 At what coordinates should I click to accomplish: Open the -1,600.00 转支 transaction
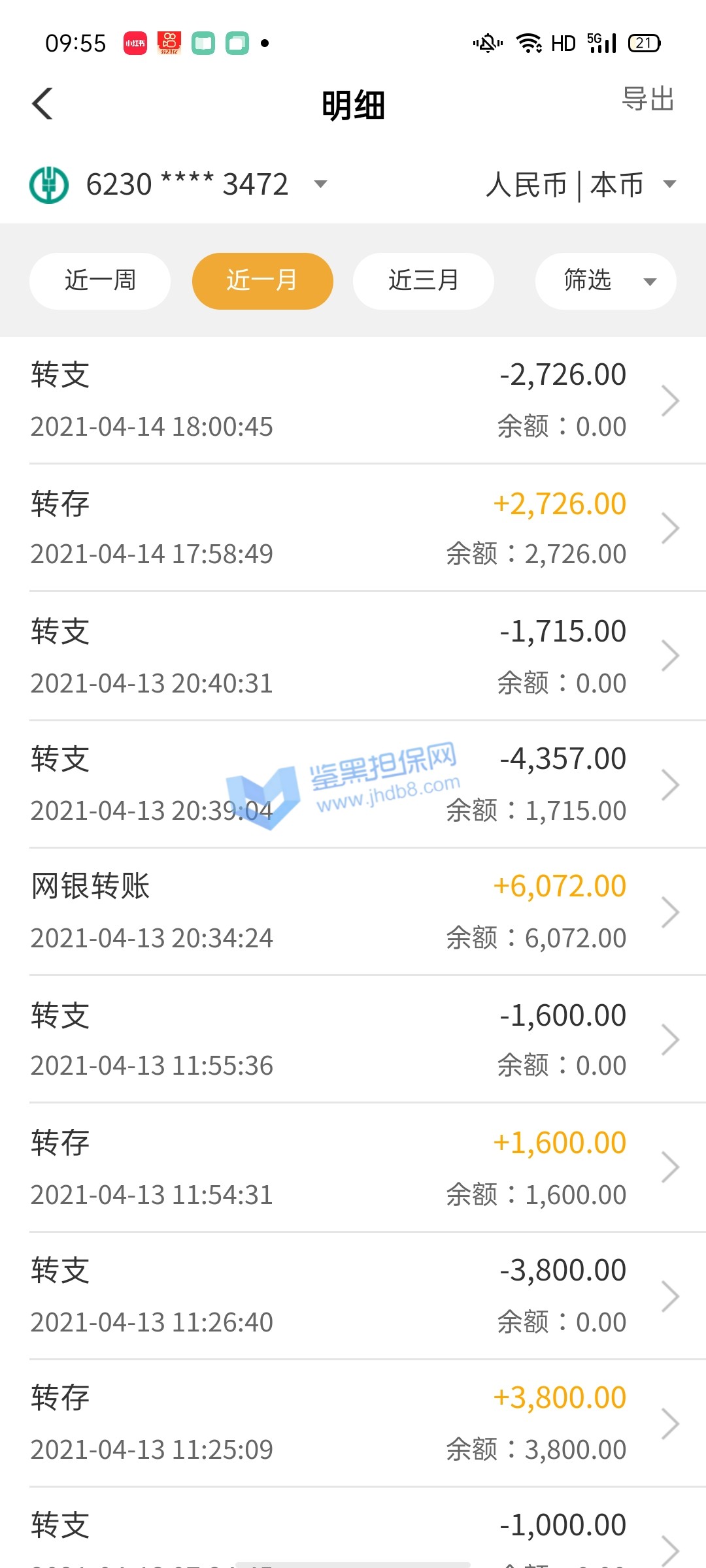coord(353,1039)
